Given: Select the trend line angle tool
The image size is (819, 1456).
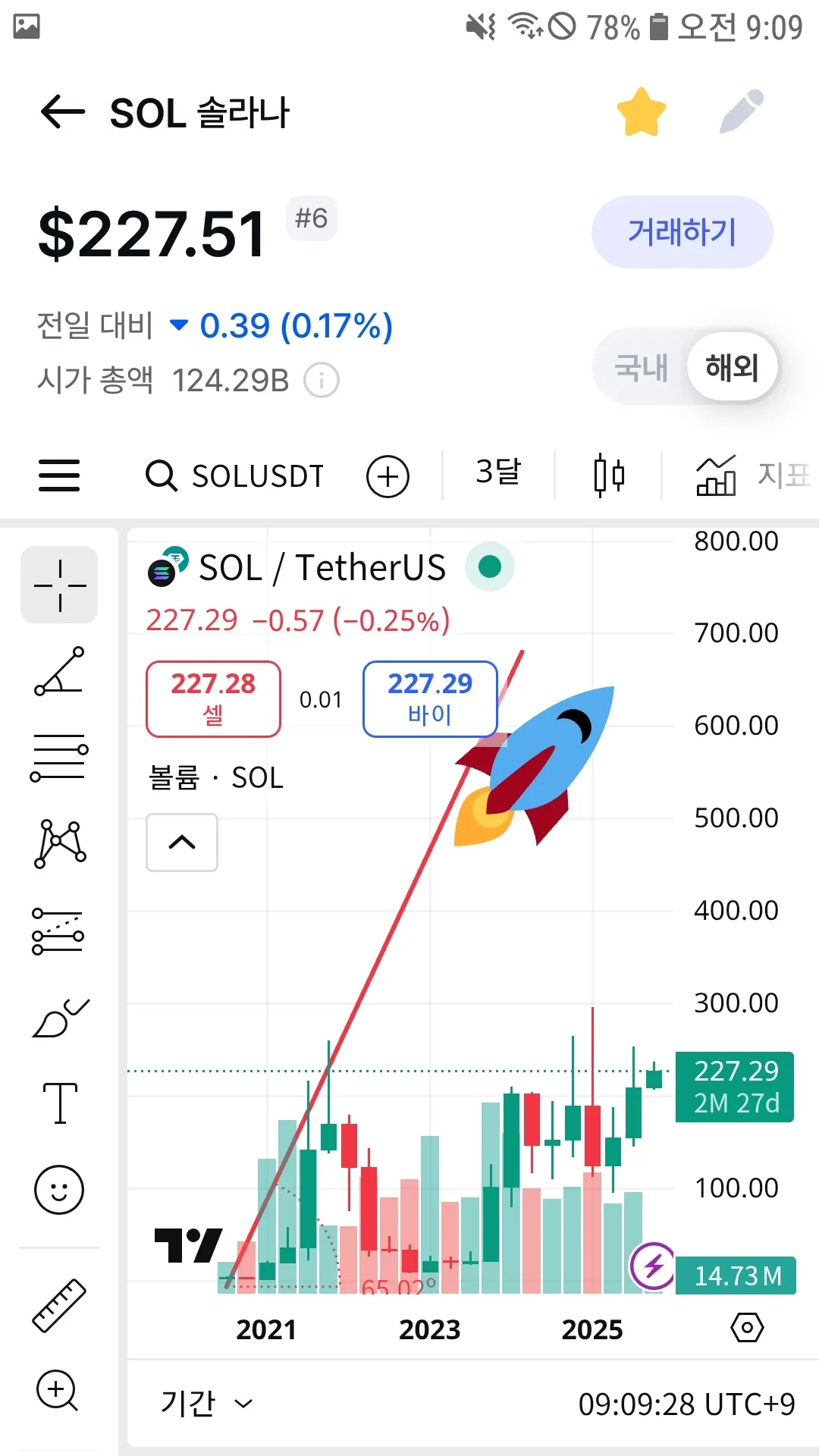Looking at the screenshot, I should click(x=59, y=671).
